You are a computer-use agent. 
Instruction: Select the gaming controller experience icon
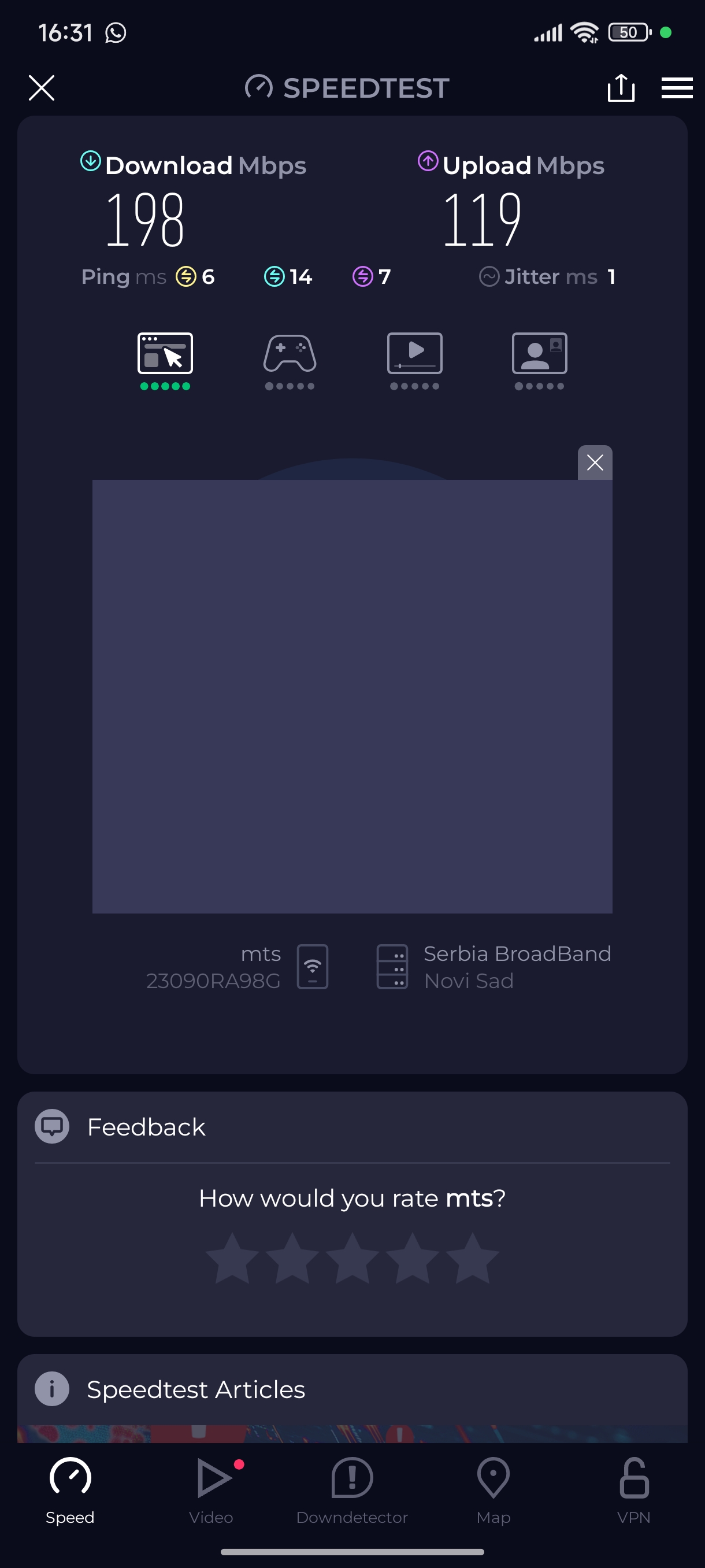[290, 354]
